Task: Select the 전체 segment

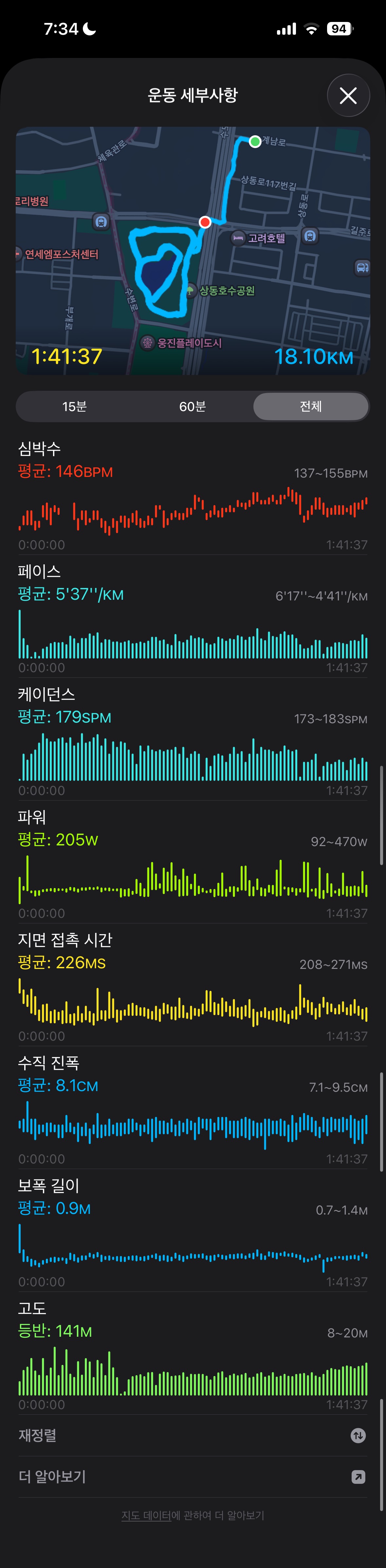Action: point(310,406)
